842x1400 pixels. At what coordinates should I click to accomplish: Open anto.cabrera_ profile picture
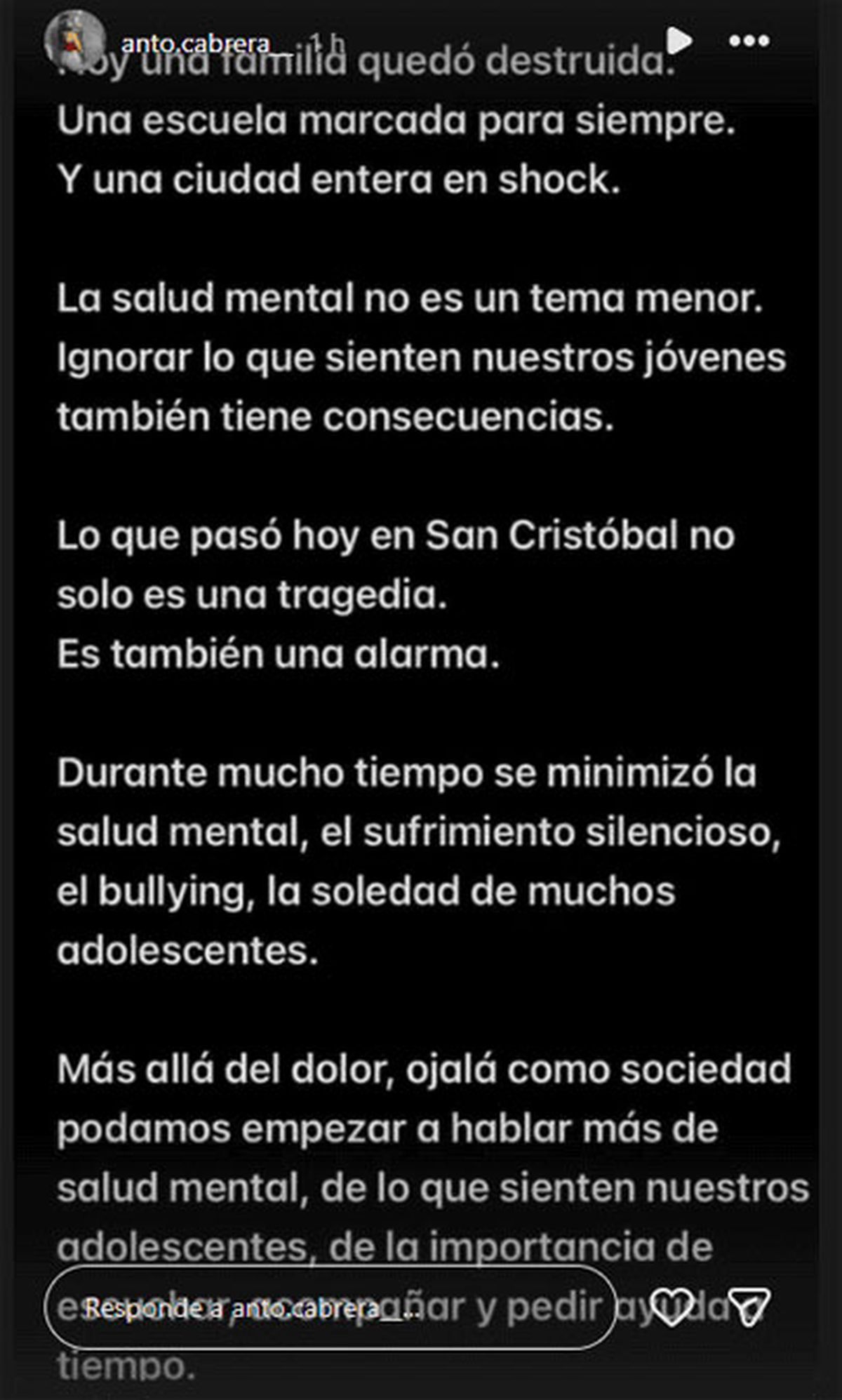pyautogui.click(x=75, y=41)
